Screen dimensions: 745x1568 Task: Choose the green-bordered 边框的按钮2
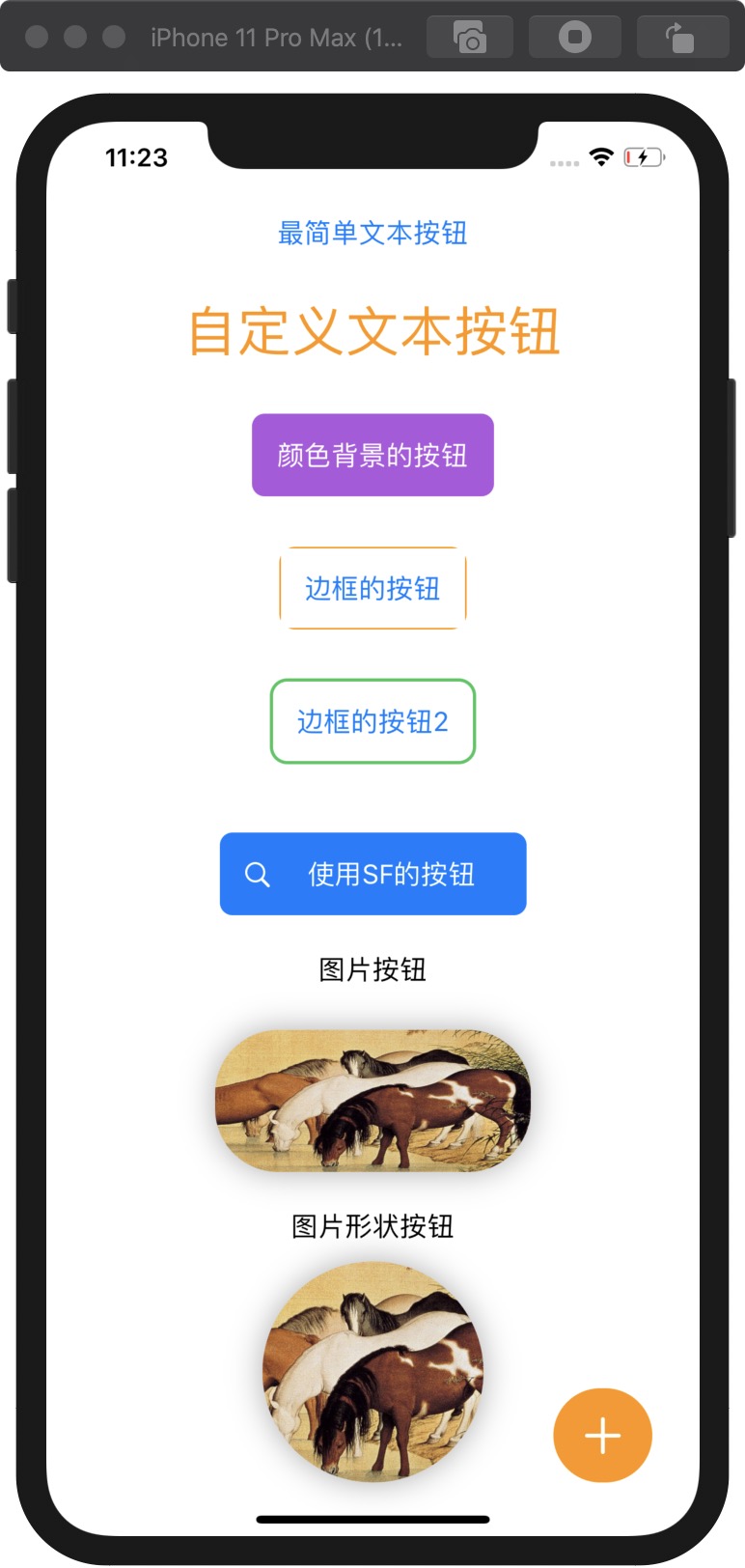pos(372,721)
